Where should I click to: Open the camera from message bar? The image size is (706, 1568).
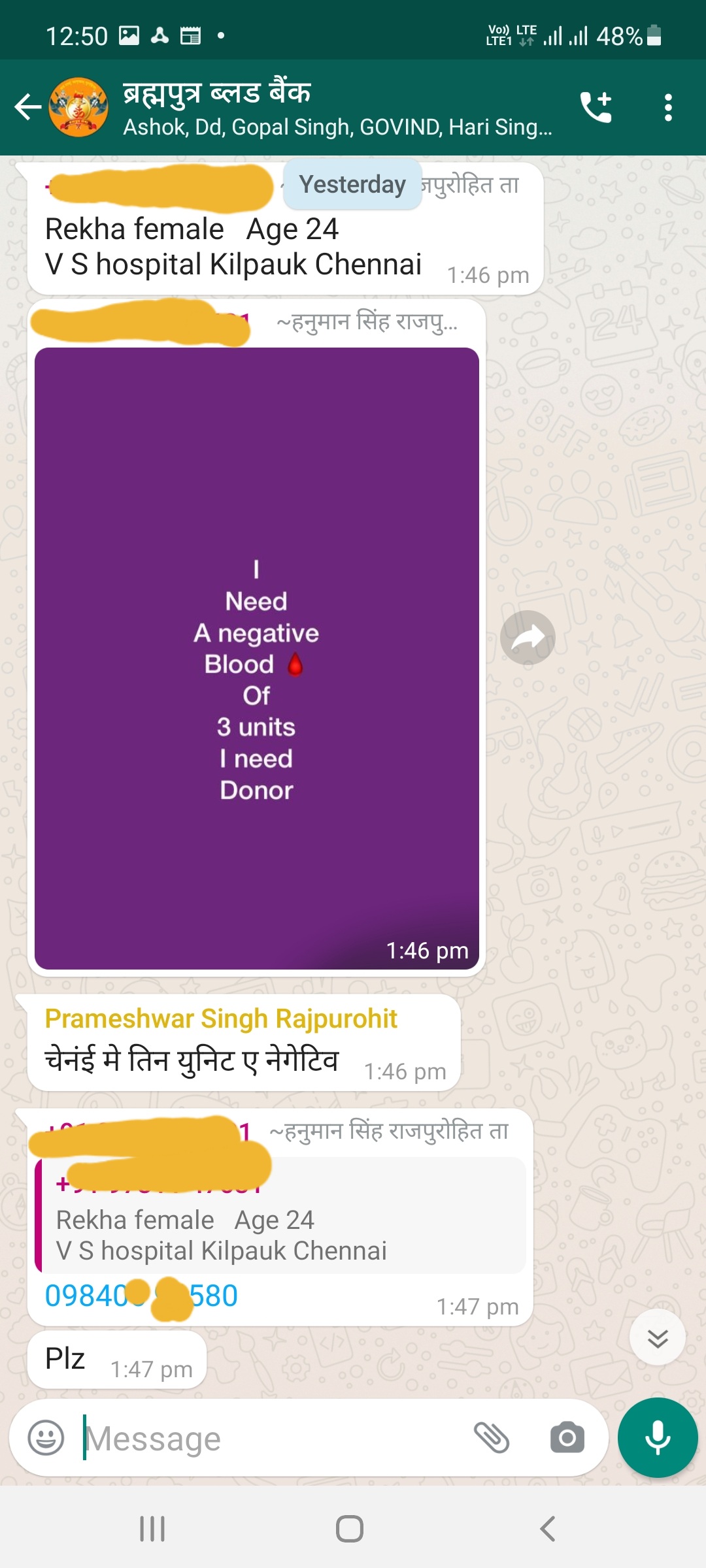click(x=567, y=1437)
